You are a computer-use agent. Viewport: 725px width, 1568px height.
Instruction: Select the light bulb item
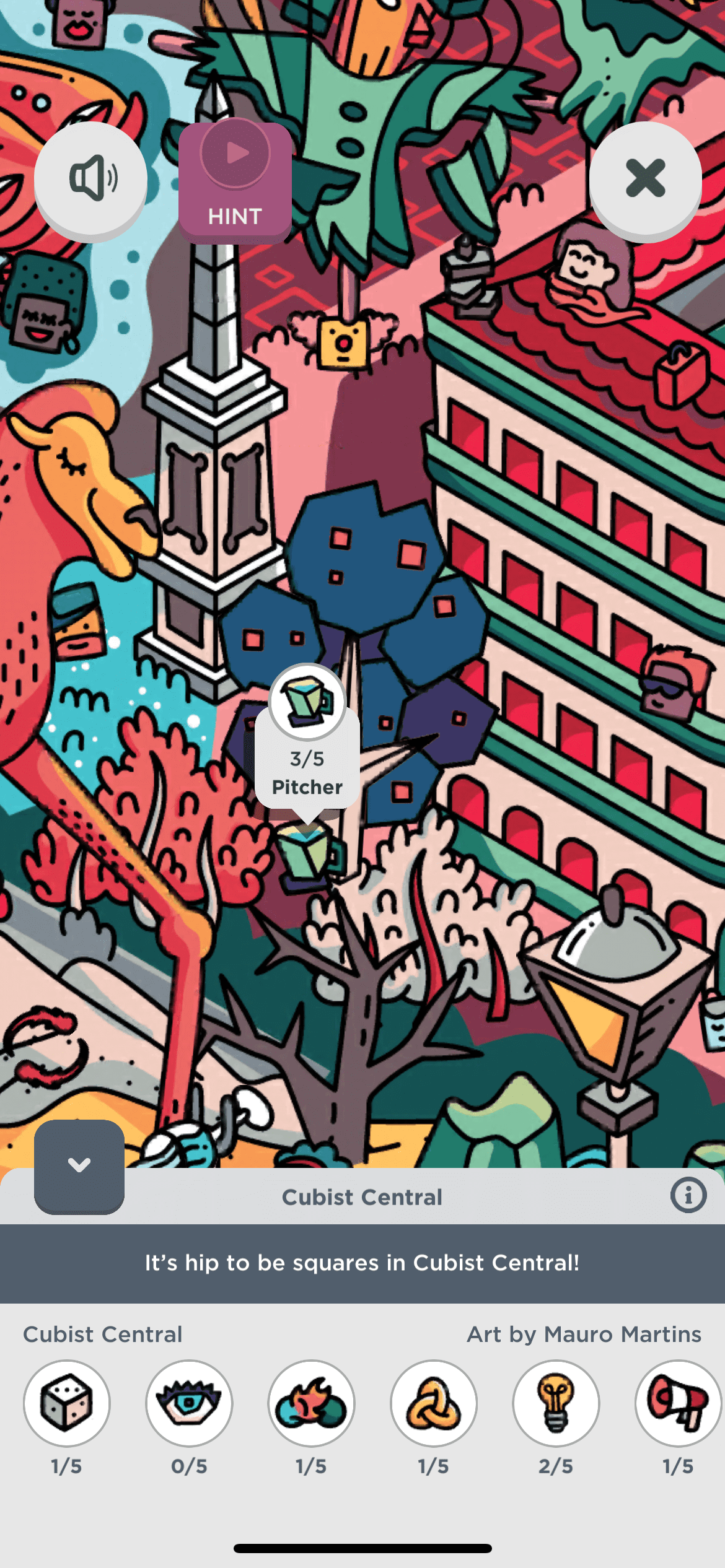[x=556, y=1403]
